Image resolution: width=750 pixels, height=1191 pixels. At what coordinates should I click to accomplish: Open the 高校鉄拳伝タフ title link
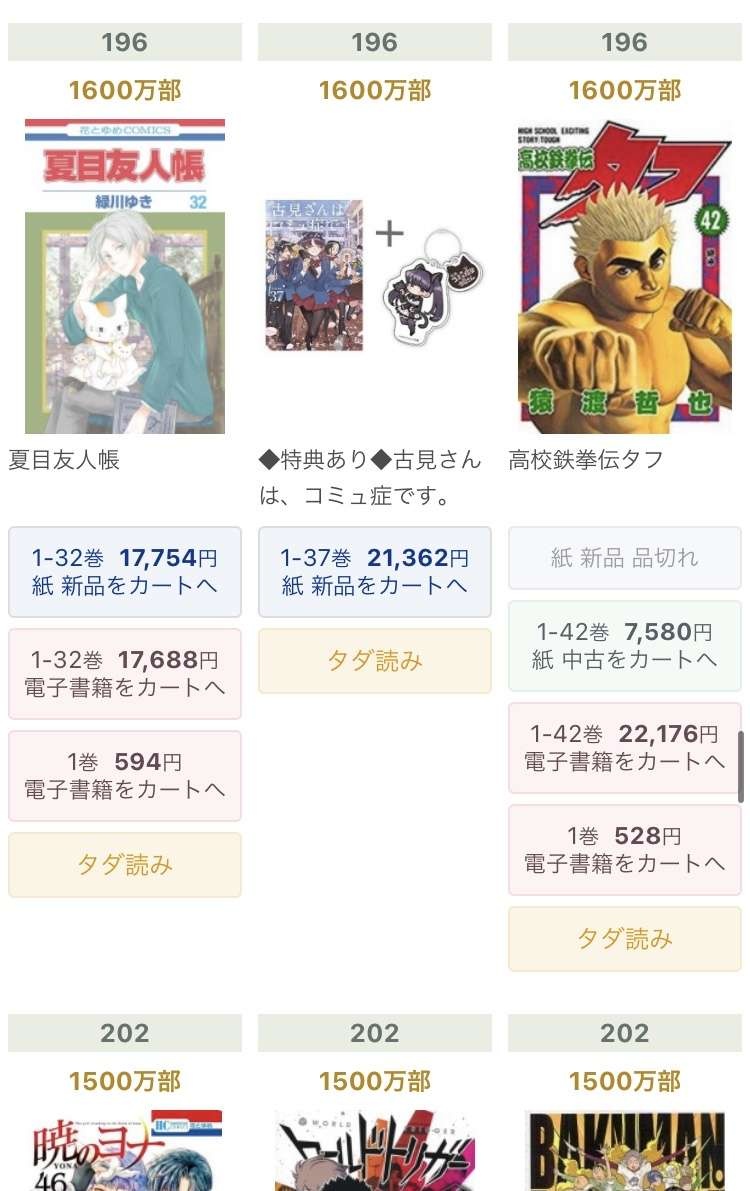pyautogui.click(x=586, y=460)
